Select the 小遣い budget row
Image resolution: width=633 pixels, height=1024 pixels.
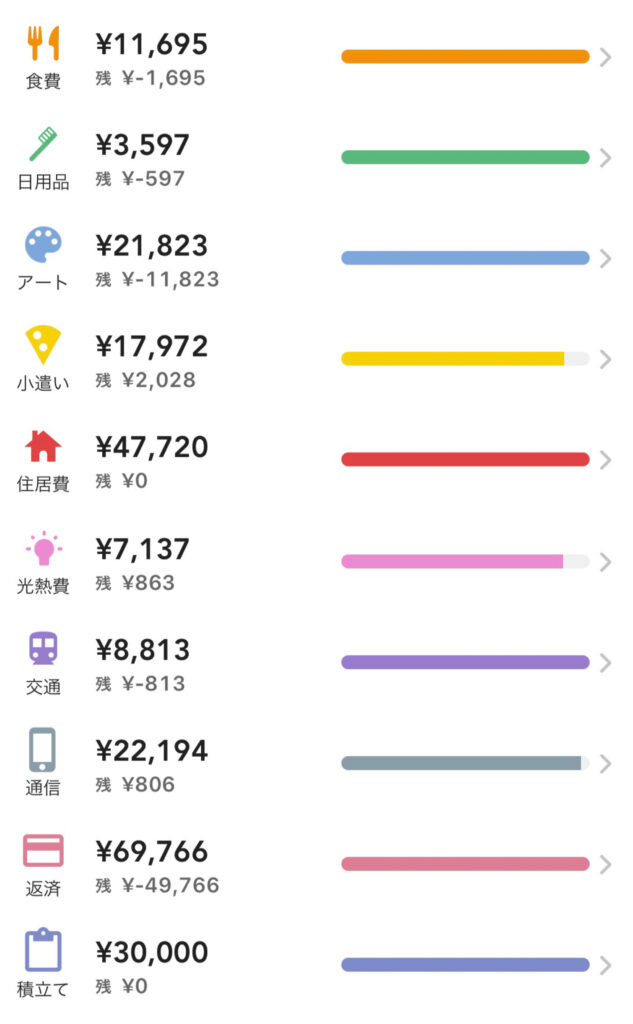pos(316,359)
